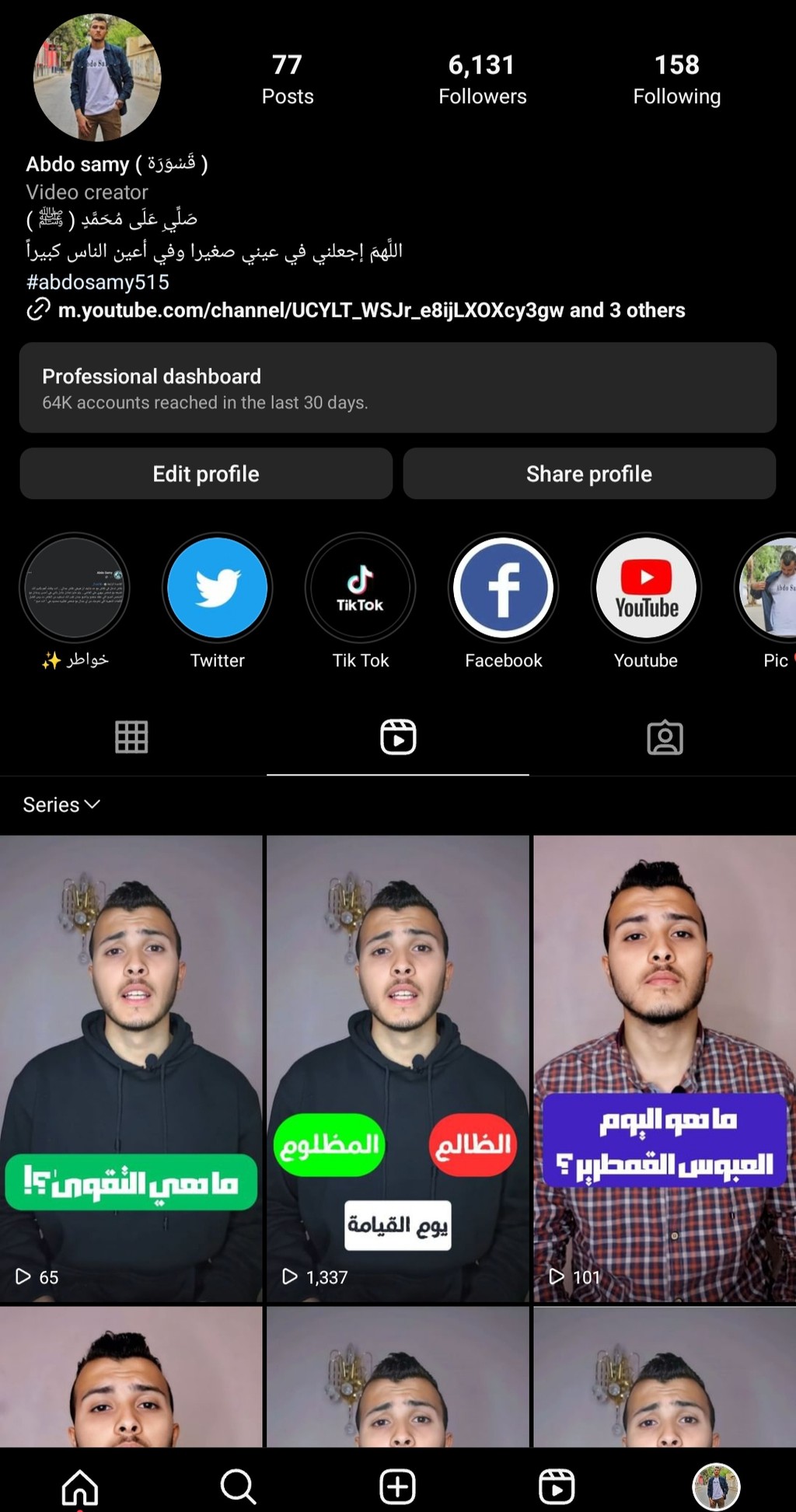Create a new post with plus icon
The width and height of the screenshot is (796, 1512).
point(398,1487)
